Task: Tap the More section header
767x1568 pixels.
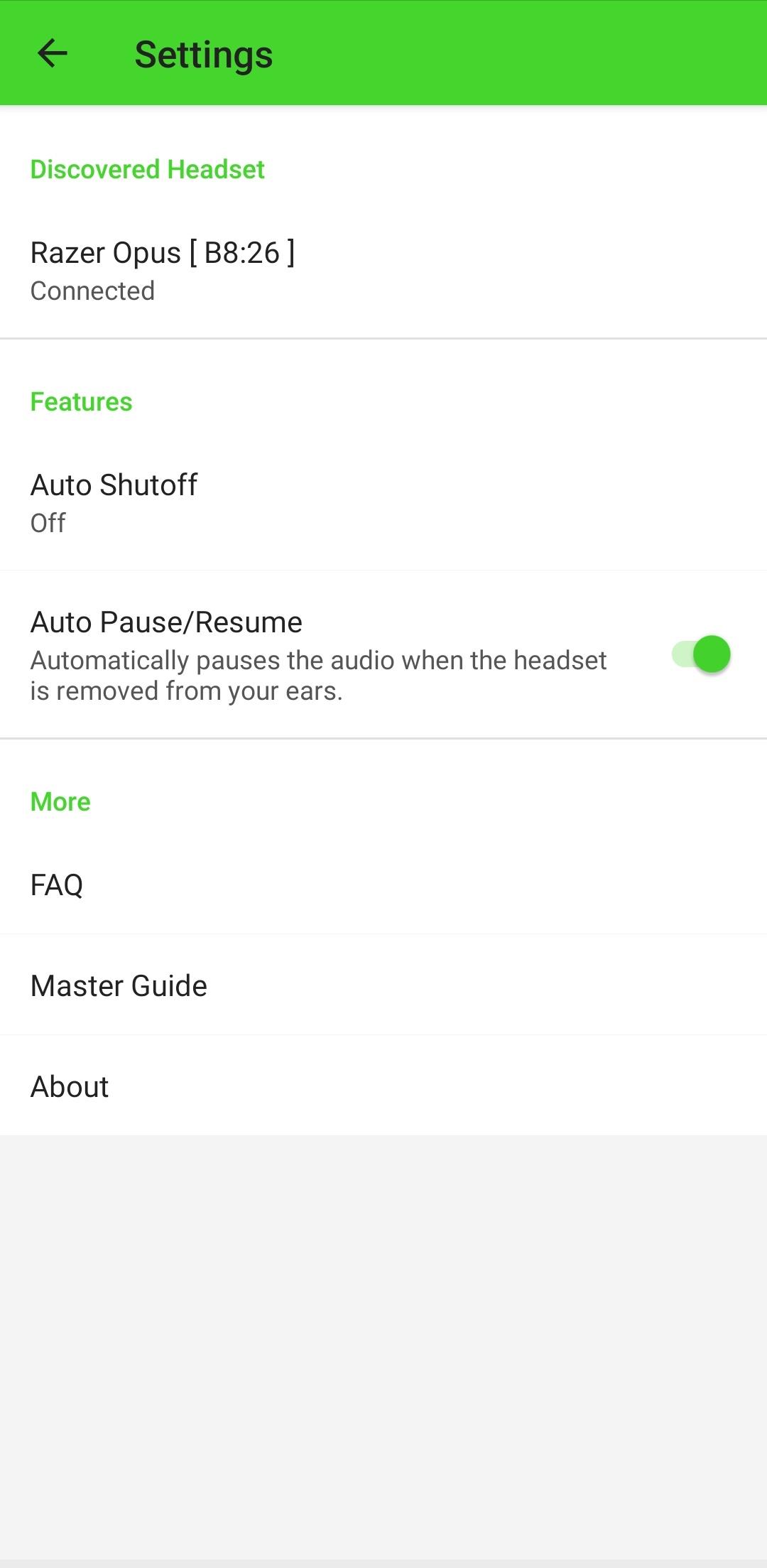Action: click(x=60, y=801)
